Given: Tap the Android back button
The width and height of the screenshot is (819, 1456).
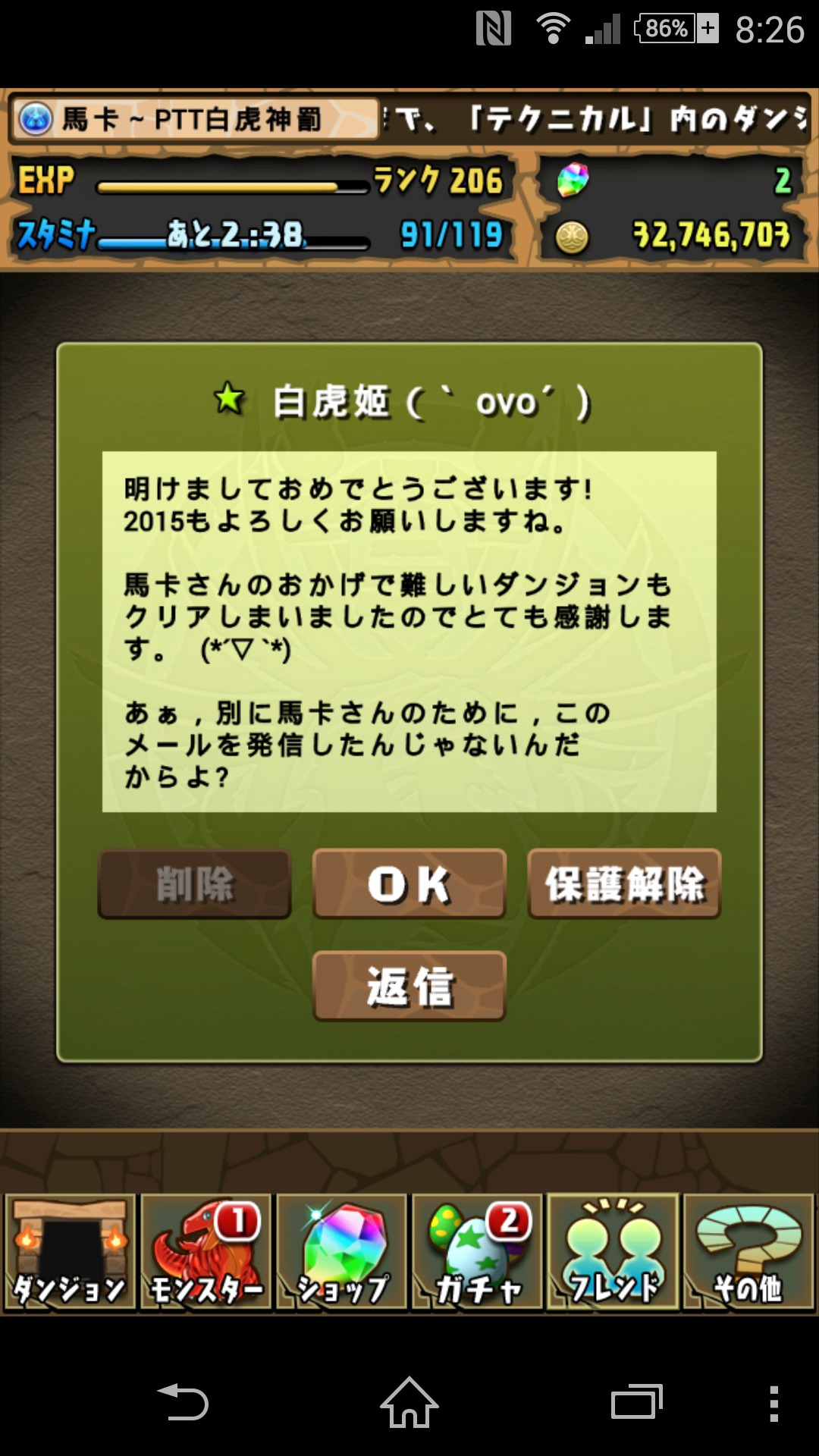Looking at the screenshot, I should (x=183, y=1401).
